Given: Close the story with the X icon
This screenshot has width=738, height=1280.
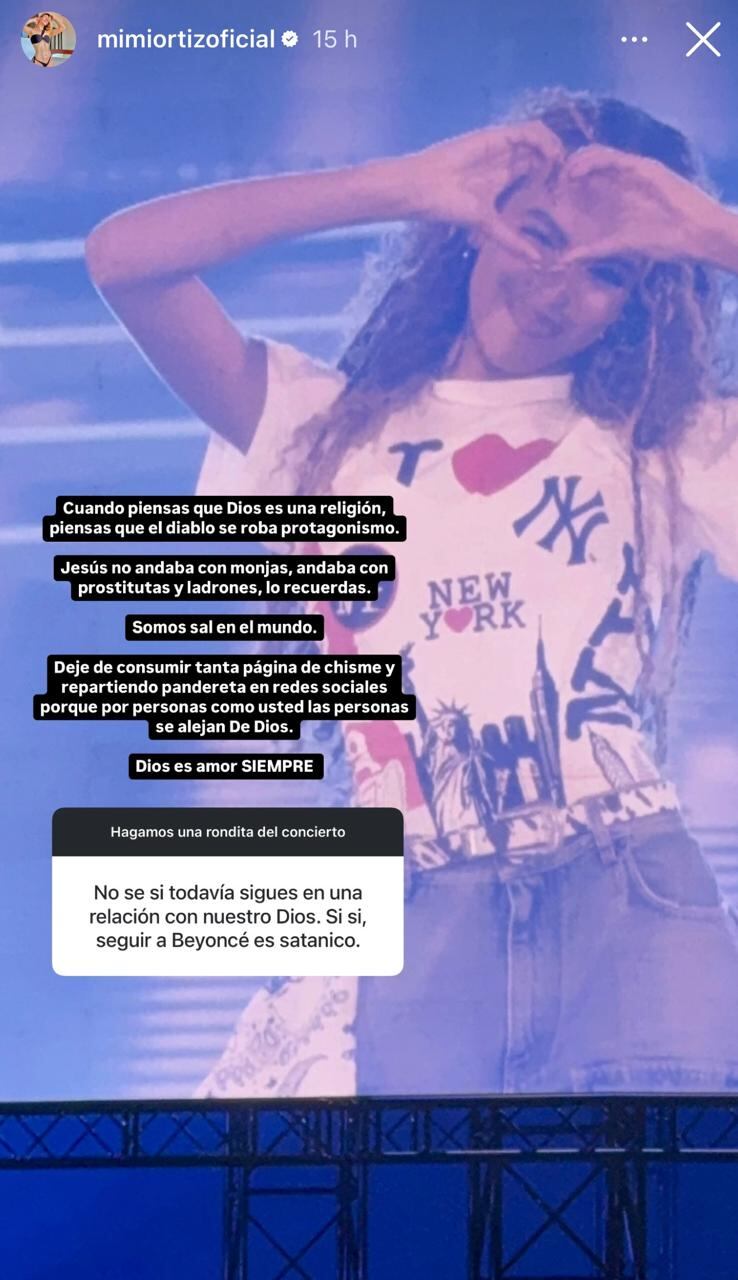Looking at the screenshot, I should click(703, 39).
